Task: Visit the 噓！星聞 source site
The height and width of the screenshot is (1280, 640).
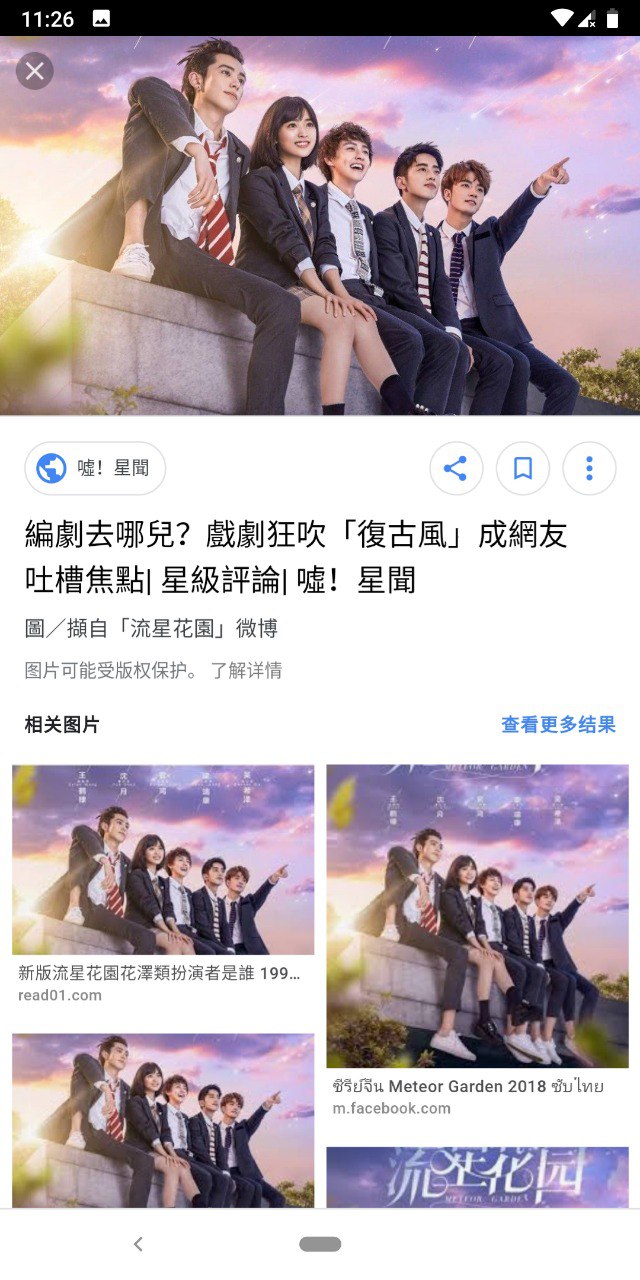Action: 95,468
